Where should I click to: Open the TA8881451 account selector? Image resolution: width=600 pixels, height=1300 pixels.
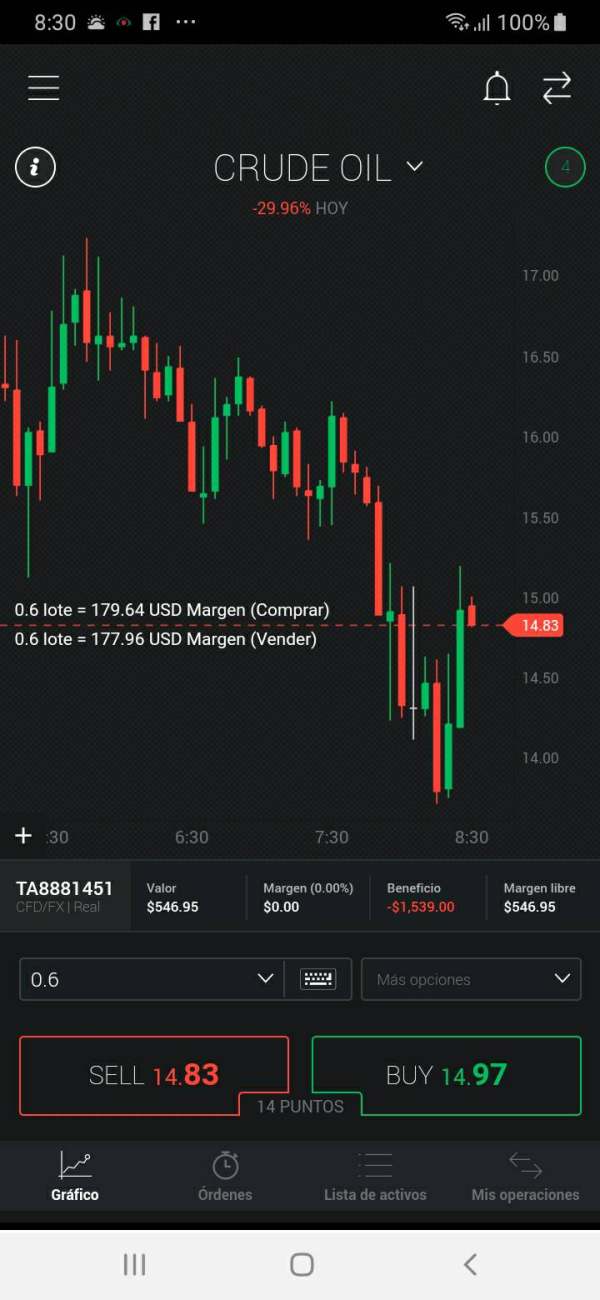tap(65, 896)
